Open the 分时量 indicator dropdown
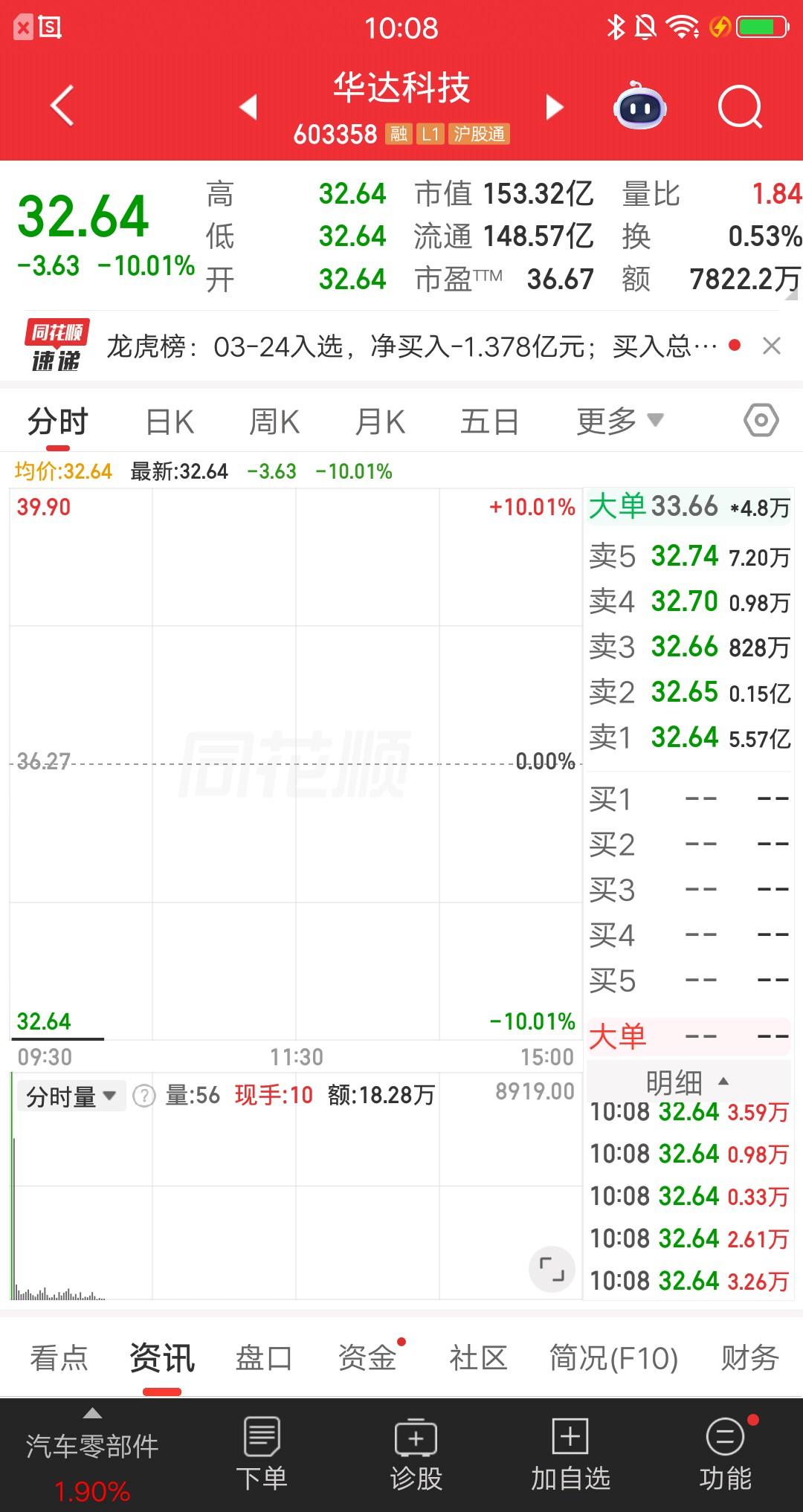 click(x=71, y=1094)
